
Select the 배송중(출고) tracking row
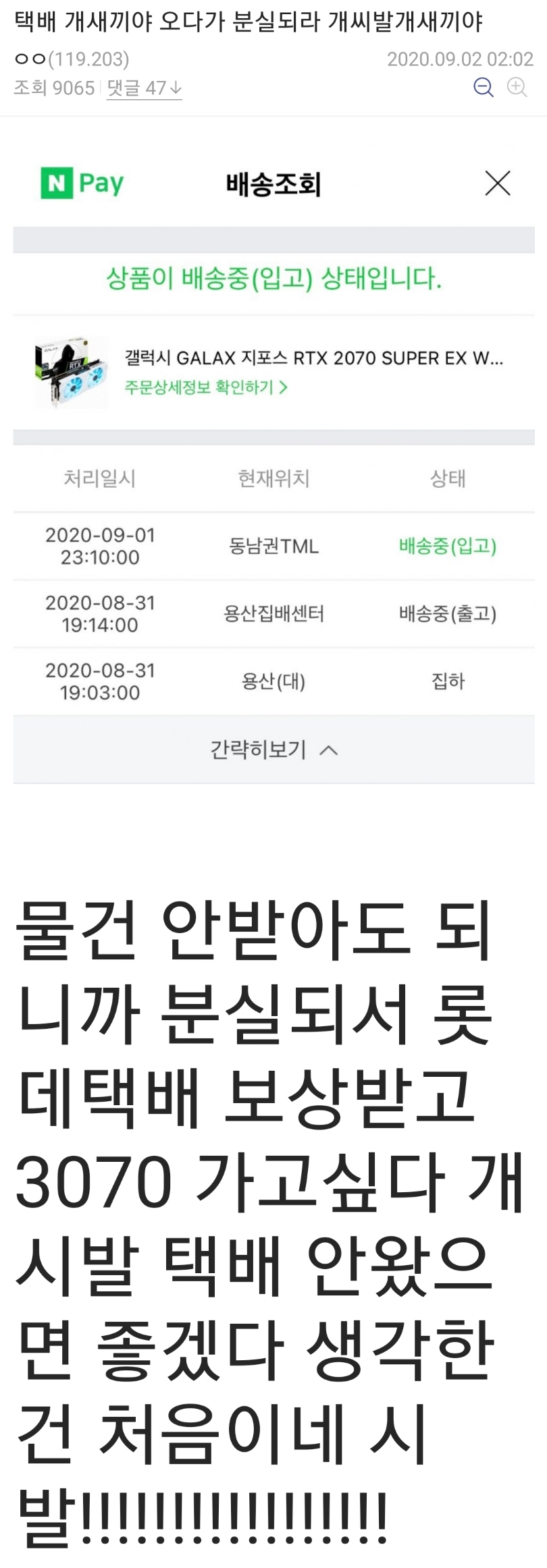[273, 613]
